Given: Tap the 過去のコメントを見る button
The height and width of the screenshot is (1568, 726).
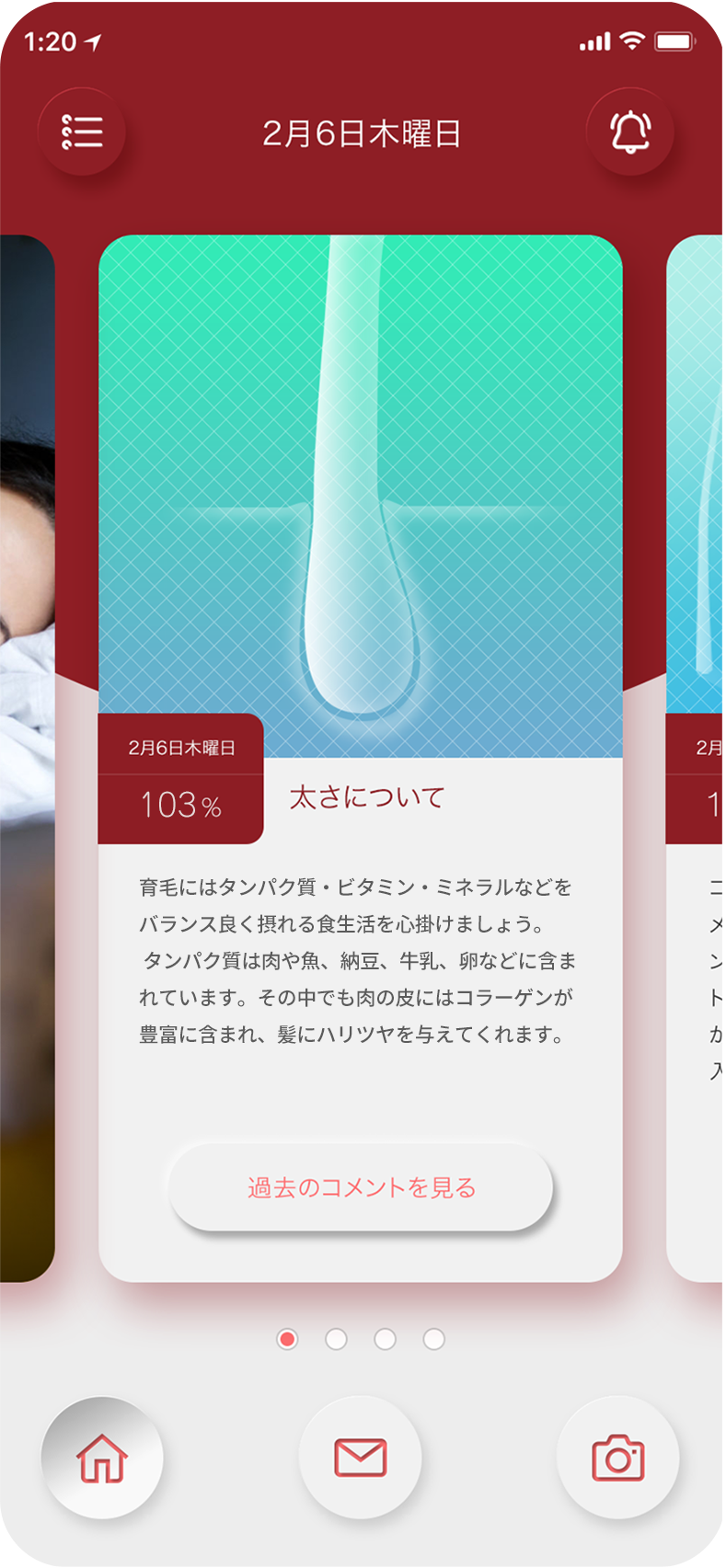Looking at the screenshot, I should (x=361, y=1187).
